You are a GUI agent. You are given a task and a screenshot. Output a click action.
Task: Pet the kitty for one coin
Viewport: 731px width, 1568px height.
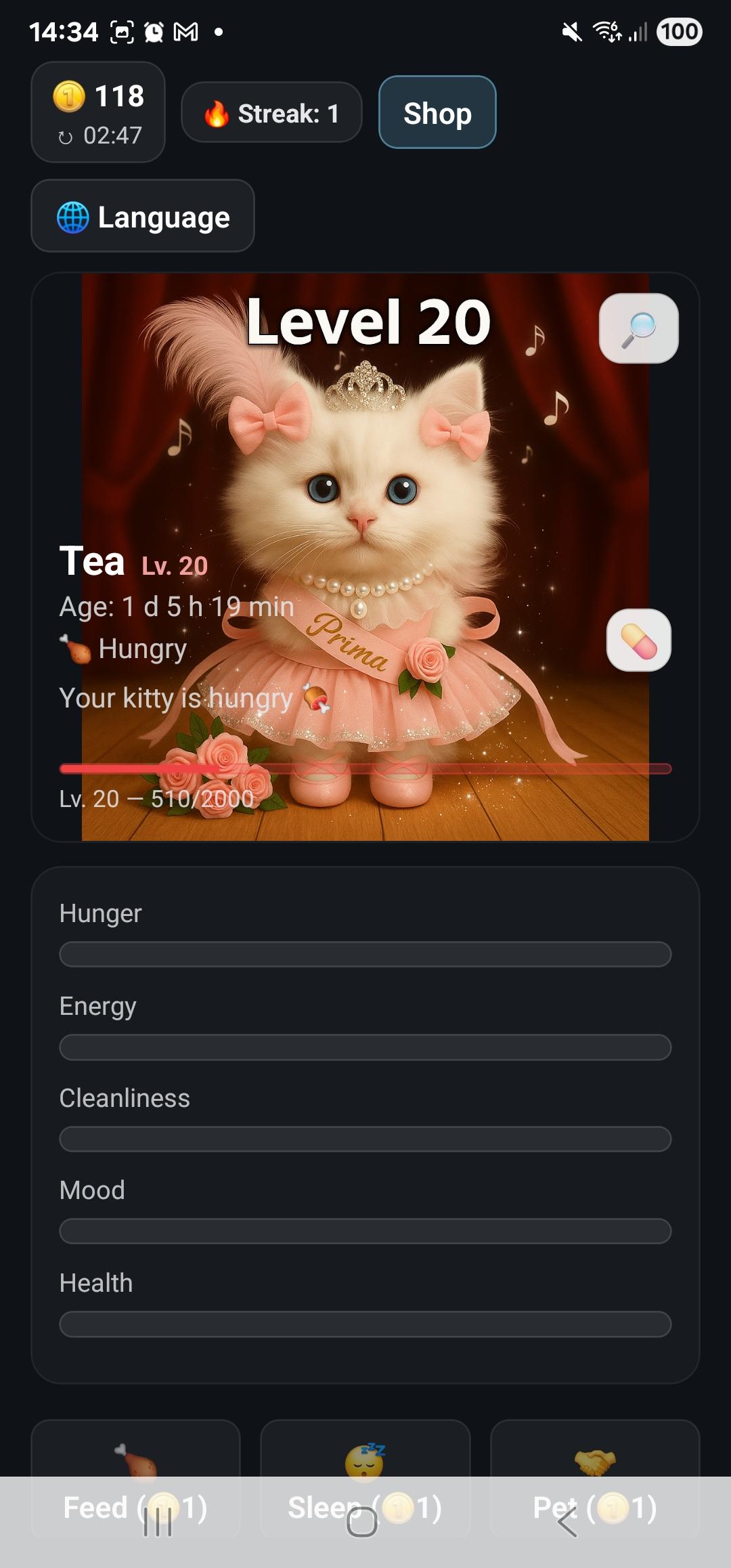(595, 1483)
